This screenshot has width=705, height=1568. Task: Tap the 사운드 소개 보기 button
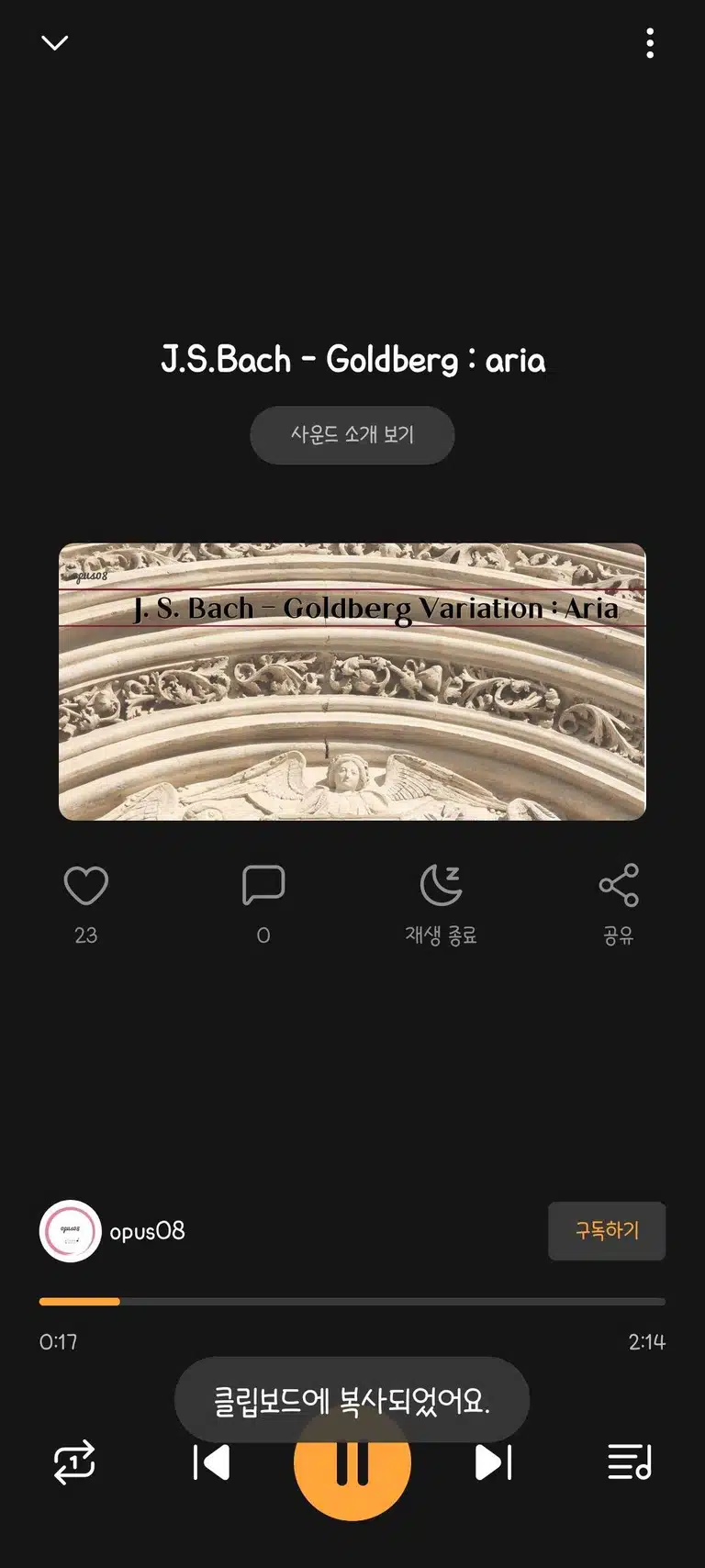tap(352, 435)
